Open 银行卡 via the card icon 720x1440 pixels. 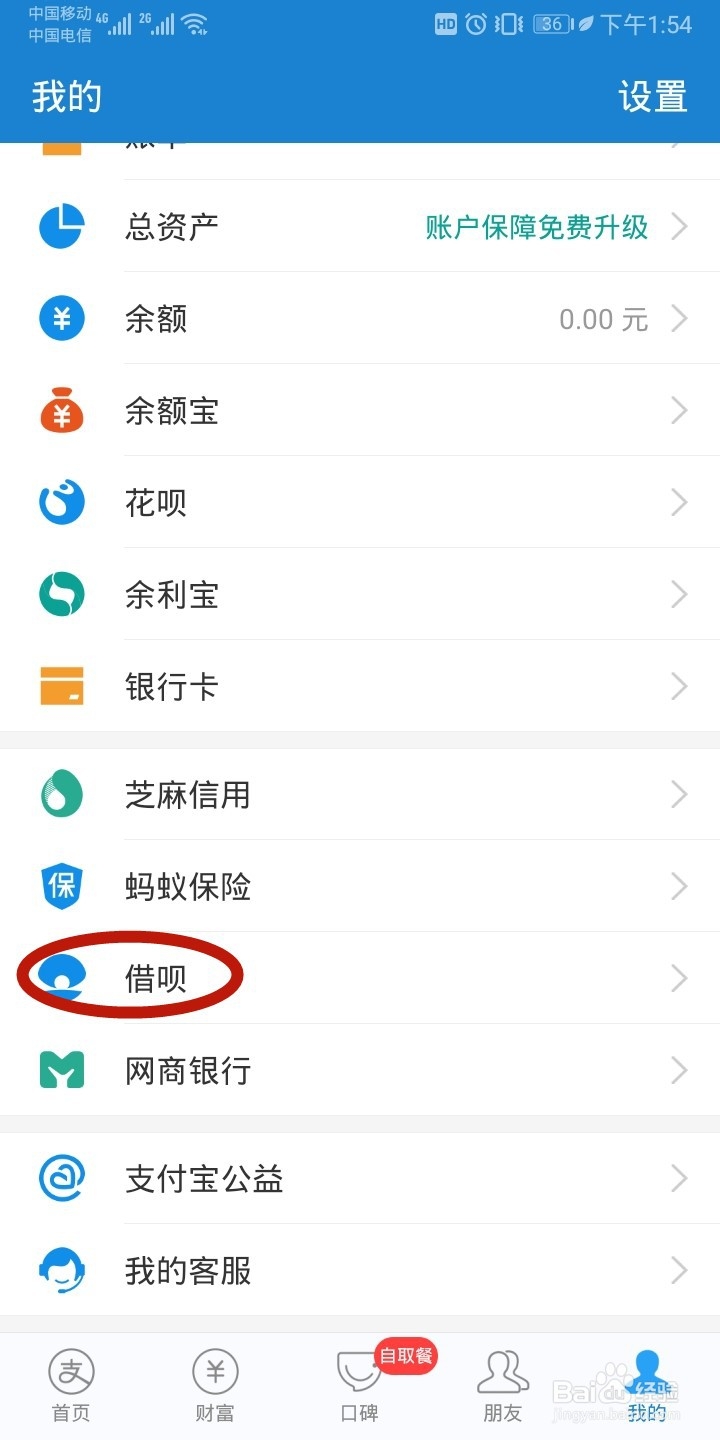coord(61,686)
